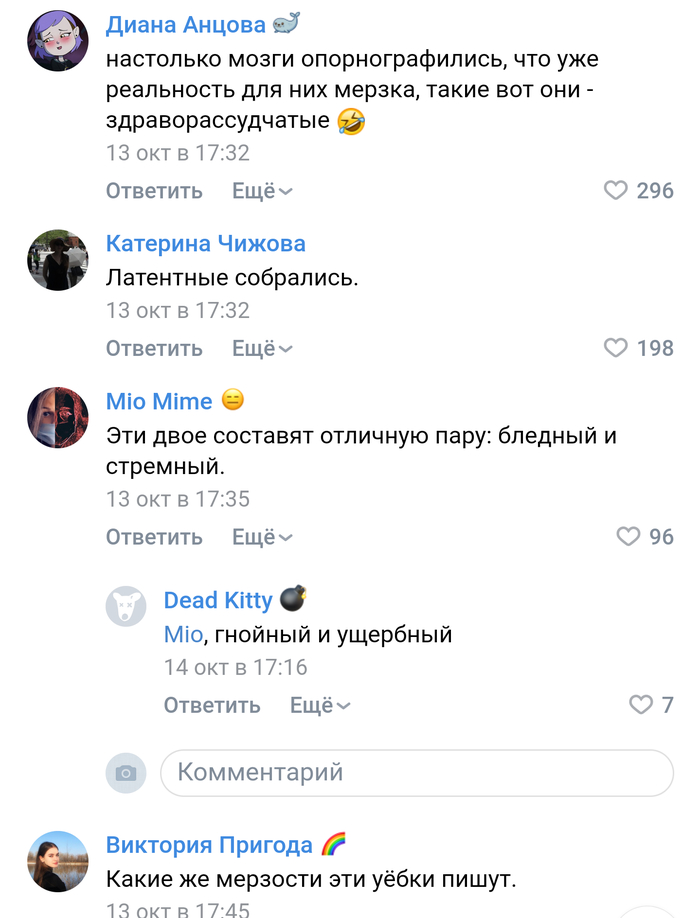This screenshot has height=918, width=700.
Task: Reply to Mio Mime's comment
Action: 154,537
